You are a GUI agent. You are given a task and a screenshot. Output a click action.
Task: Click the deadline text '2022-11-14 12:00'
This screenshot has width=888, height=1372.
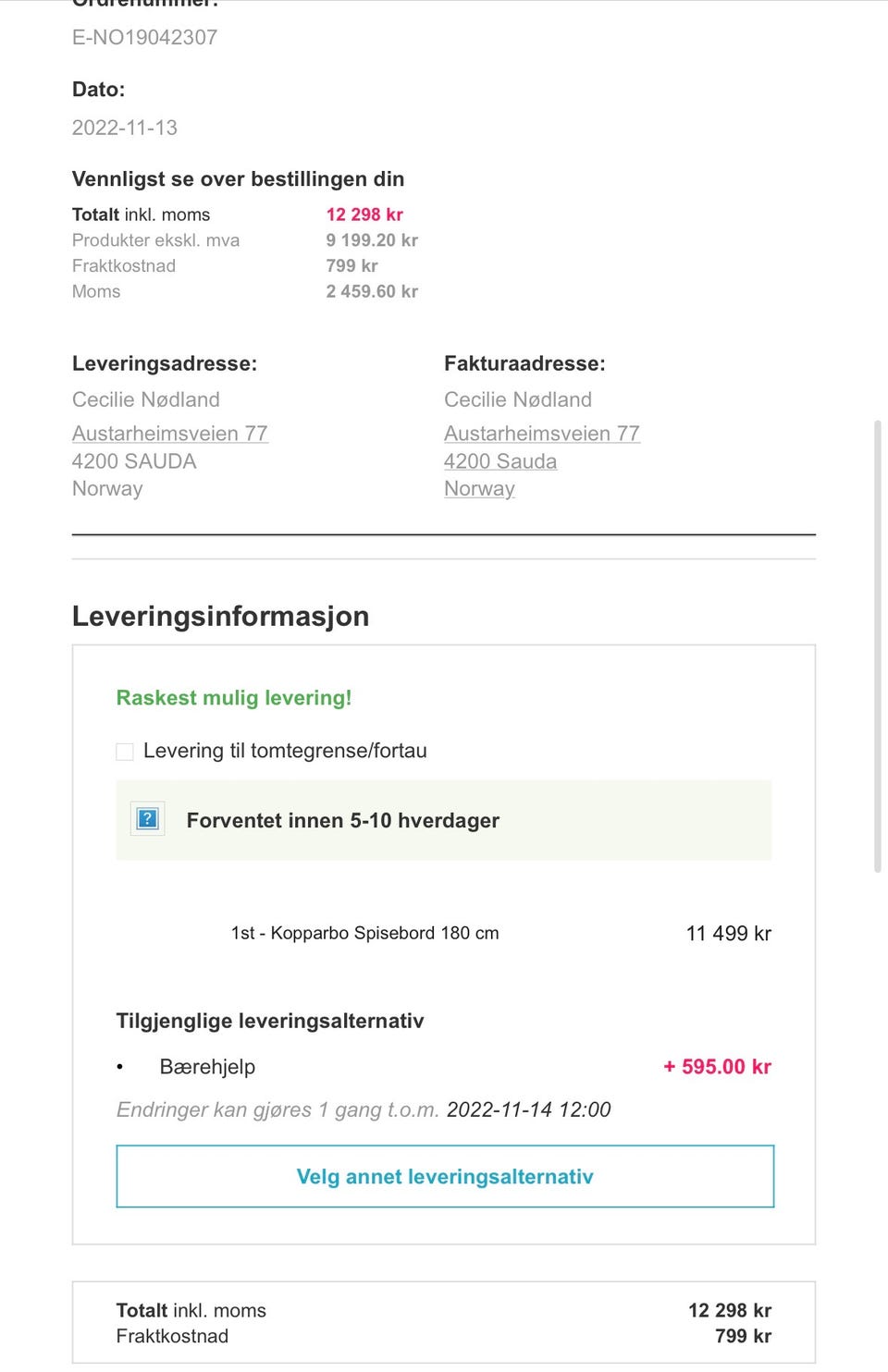tap(528, 1109)
